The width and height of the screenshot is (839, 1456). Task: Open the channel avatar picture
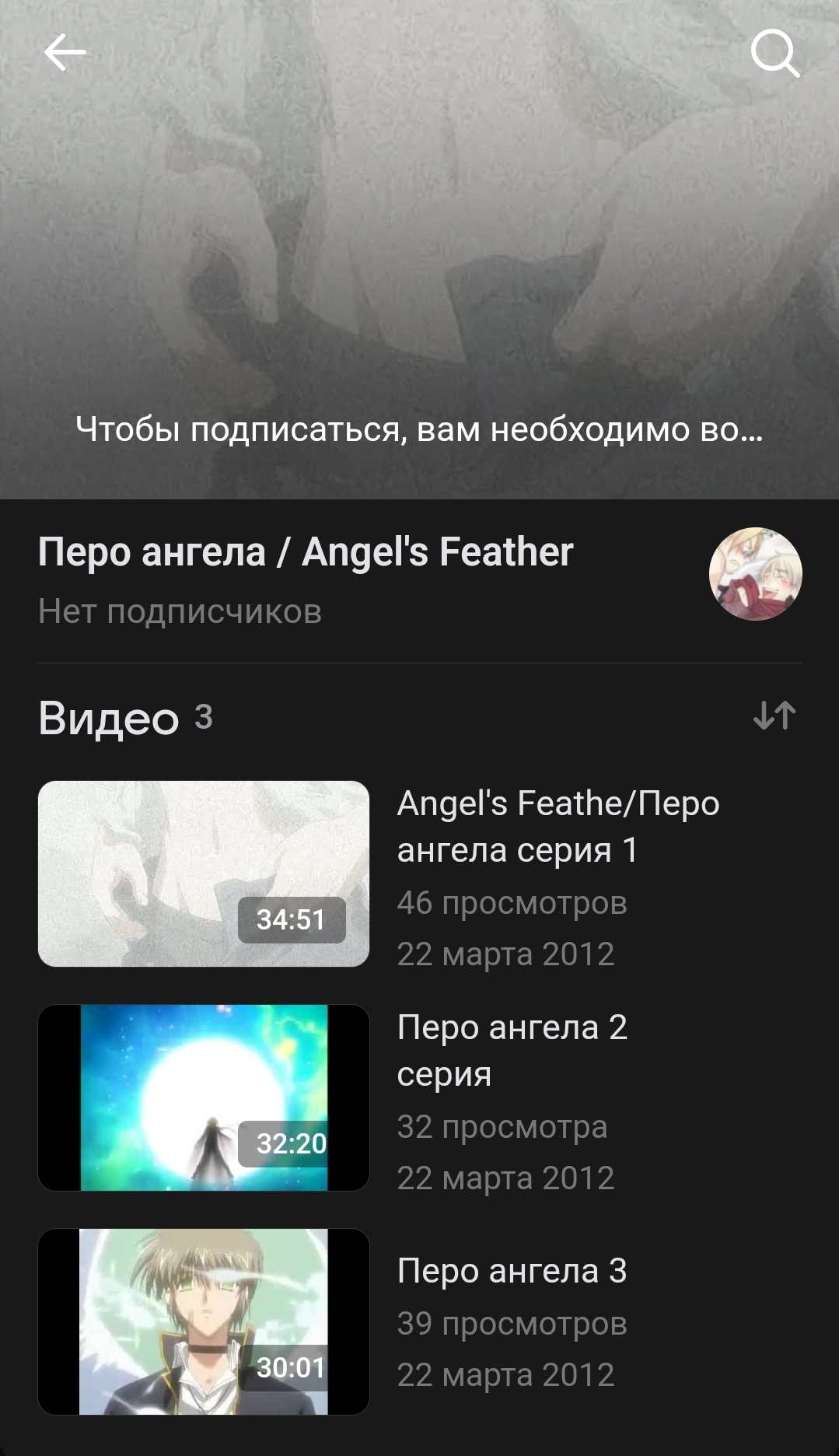click(x=755, y=574)
